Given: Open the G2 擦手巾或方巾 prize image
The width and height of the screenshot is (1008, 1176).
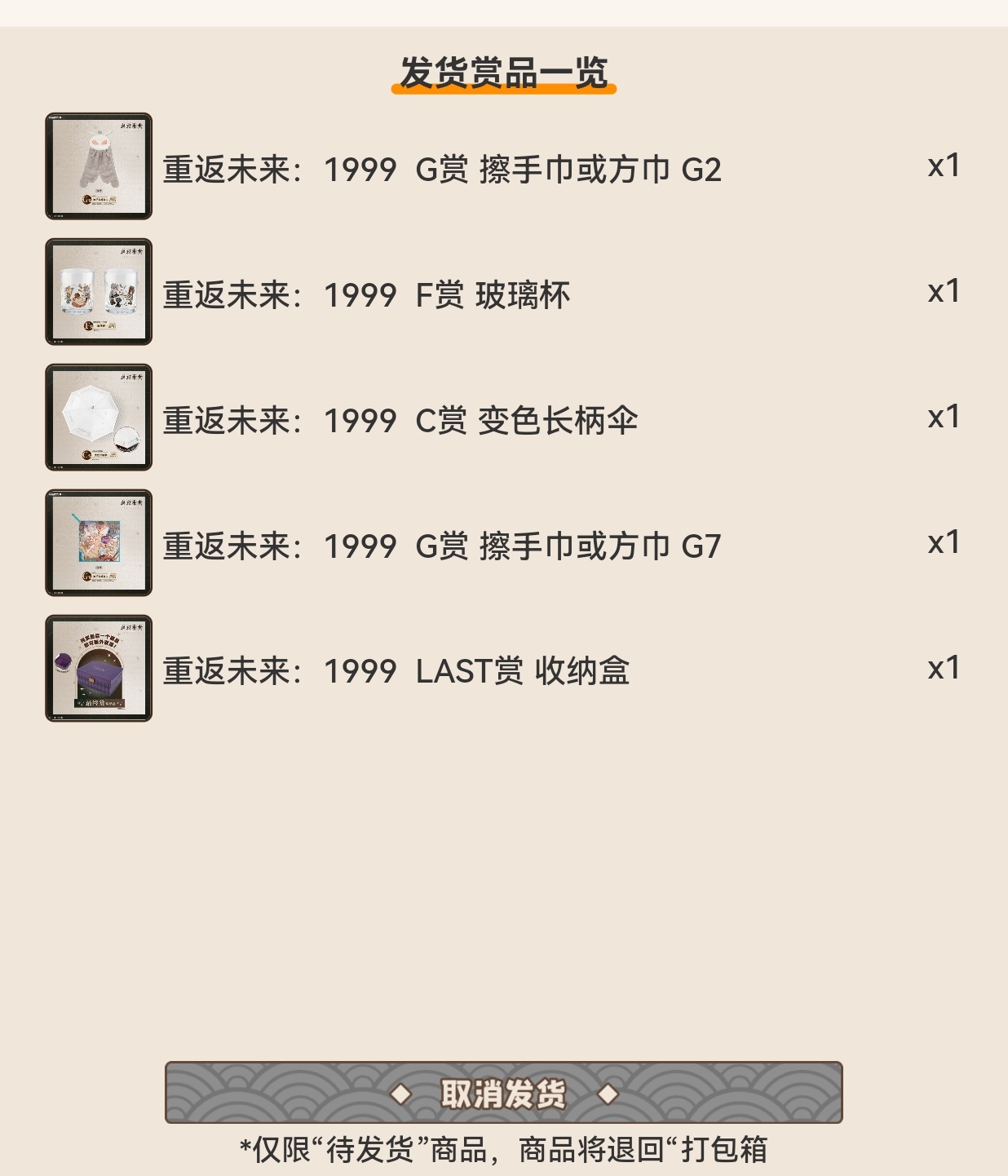Looking at the screenshot, I should (99, 166).
